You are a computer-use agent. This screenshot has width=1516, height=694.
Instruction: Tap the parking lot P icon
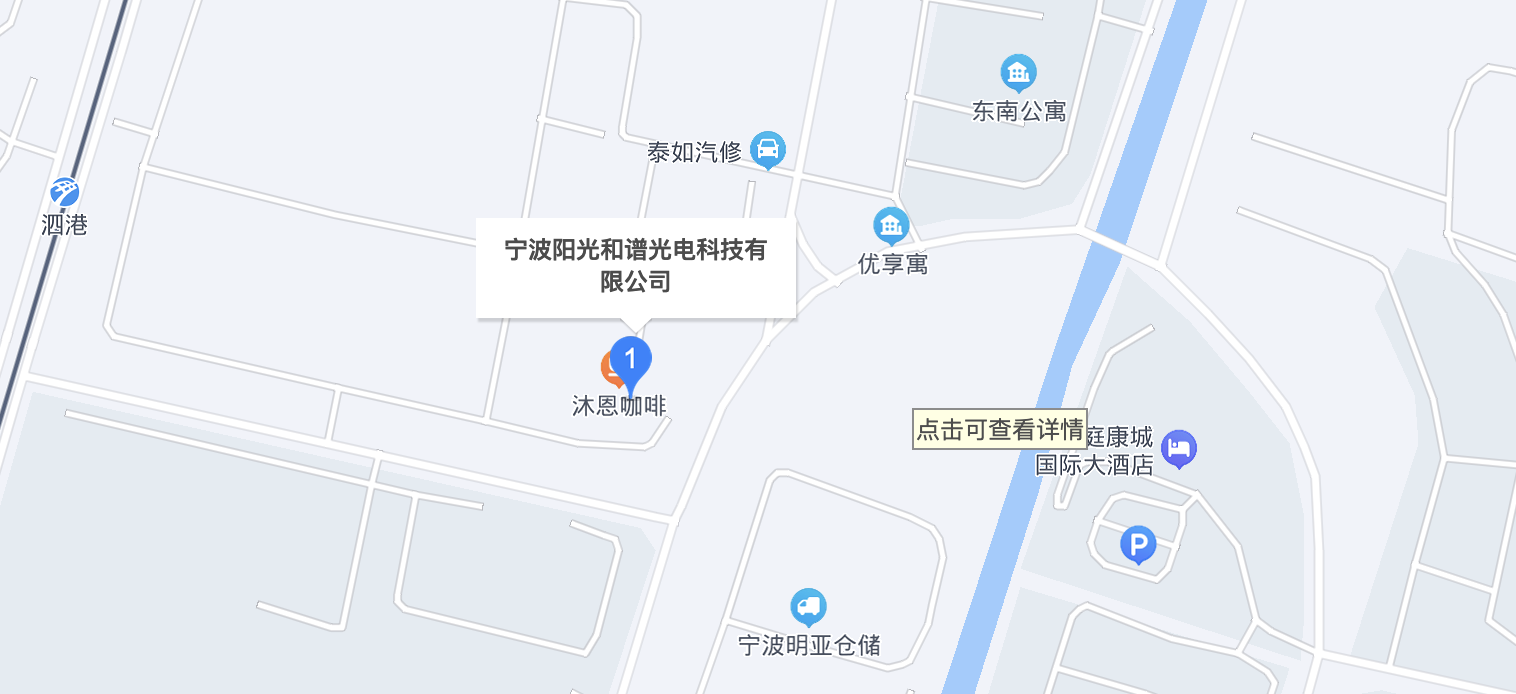tap(1137, 544)
